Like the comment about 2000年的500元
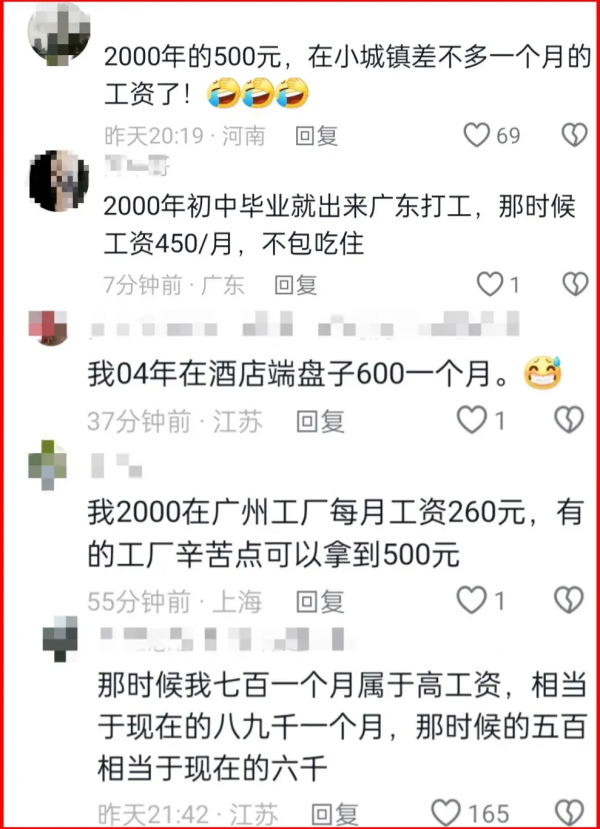This screenshot has height=829, width=600. point(478,135)
